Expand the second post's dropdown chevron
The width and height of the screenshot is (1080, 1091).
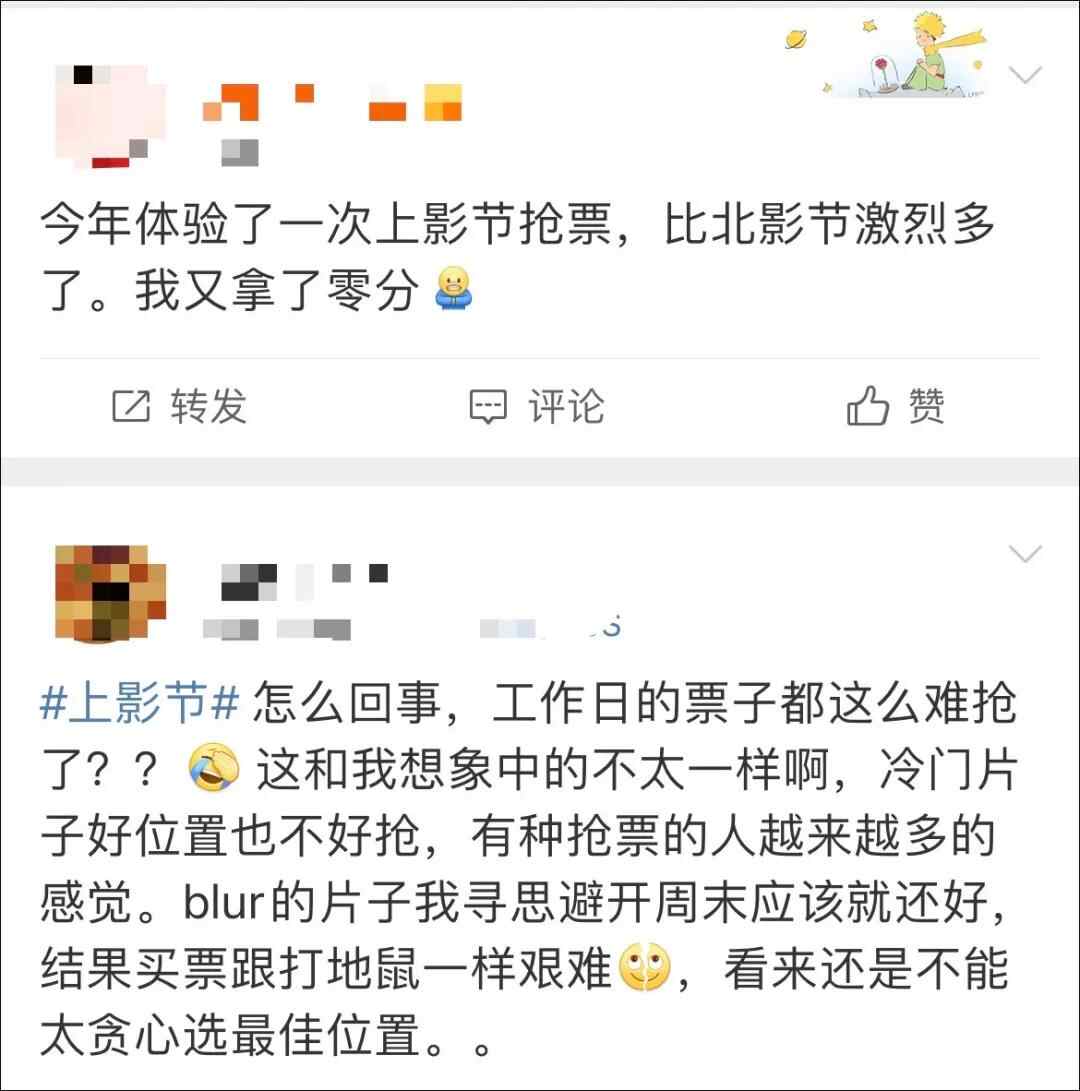(x=1026, y=554)
